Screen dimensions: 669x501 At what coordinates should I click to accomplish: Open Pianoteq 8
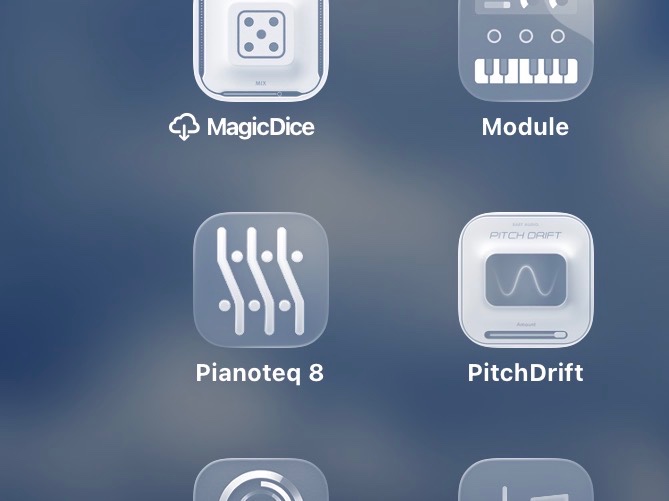pyautogui.click(x=260, y=279)
